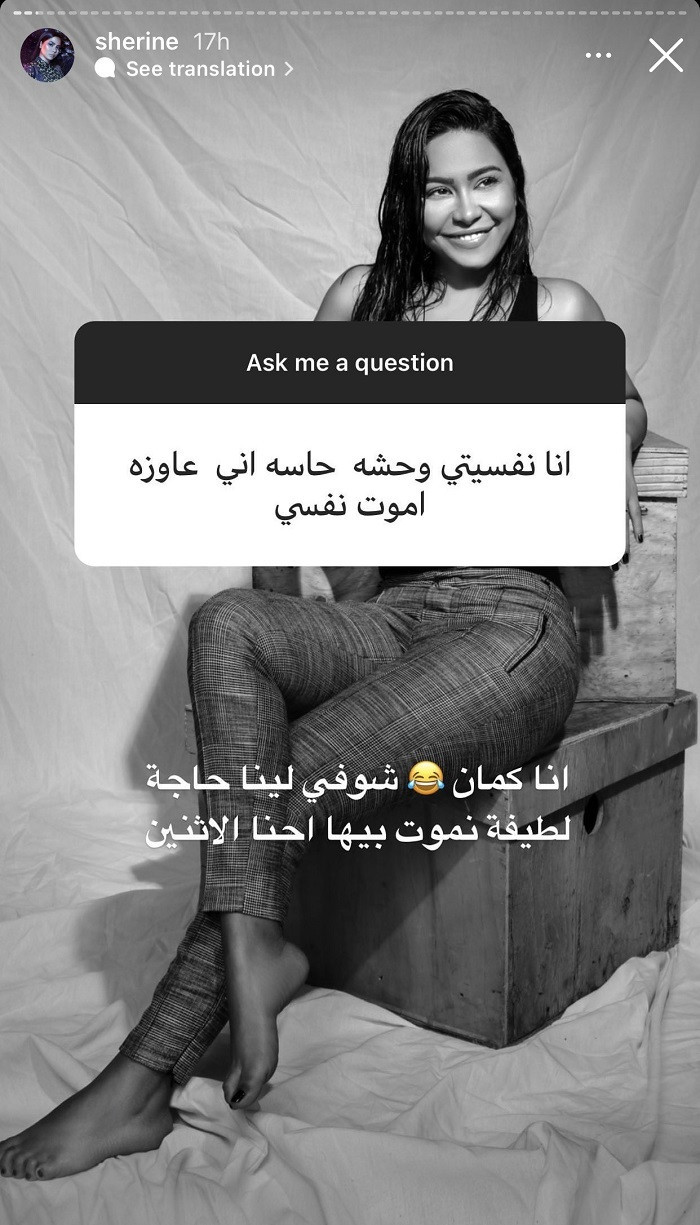Open the three-dot story options menu
This screenshot has height=1225, width=700.
click(x=598, y=55)
